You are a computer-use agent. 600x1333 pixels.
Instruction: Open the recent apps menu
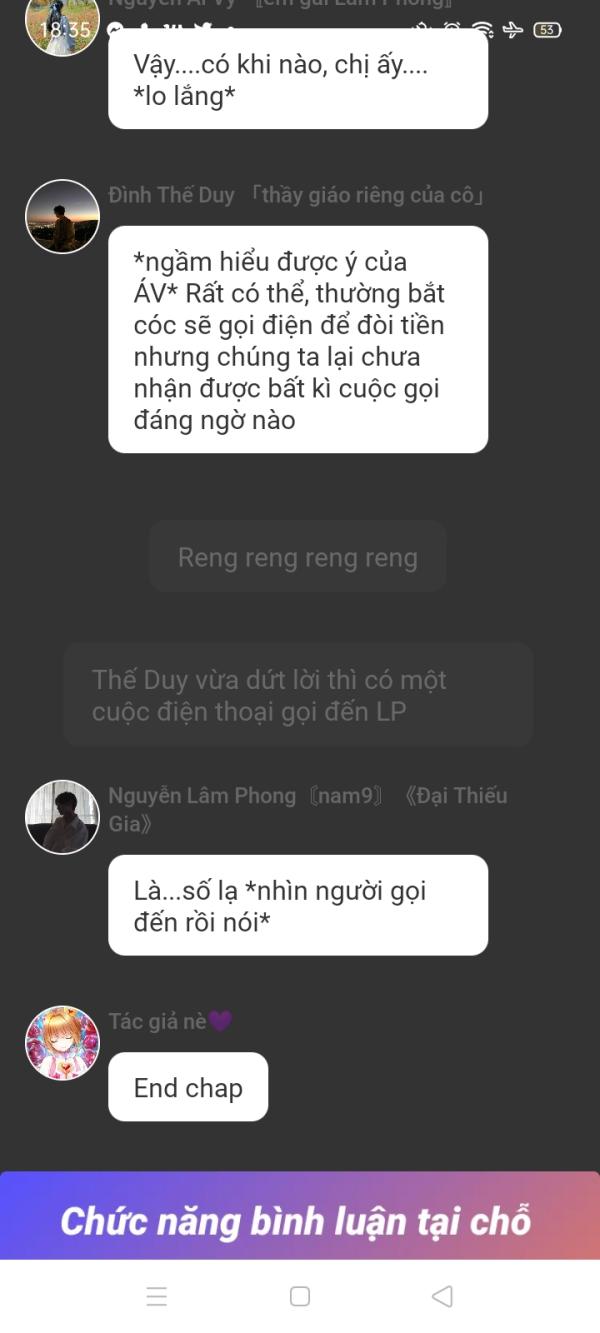[157, 1296]
